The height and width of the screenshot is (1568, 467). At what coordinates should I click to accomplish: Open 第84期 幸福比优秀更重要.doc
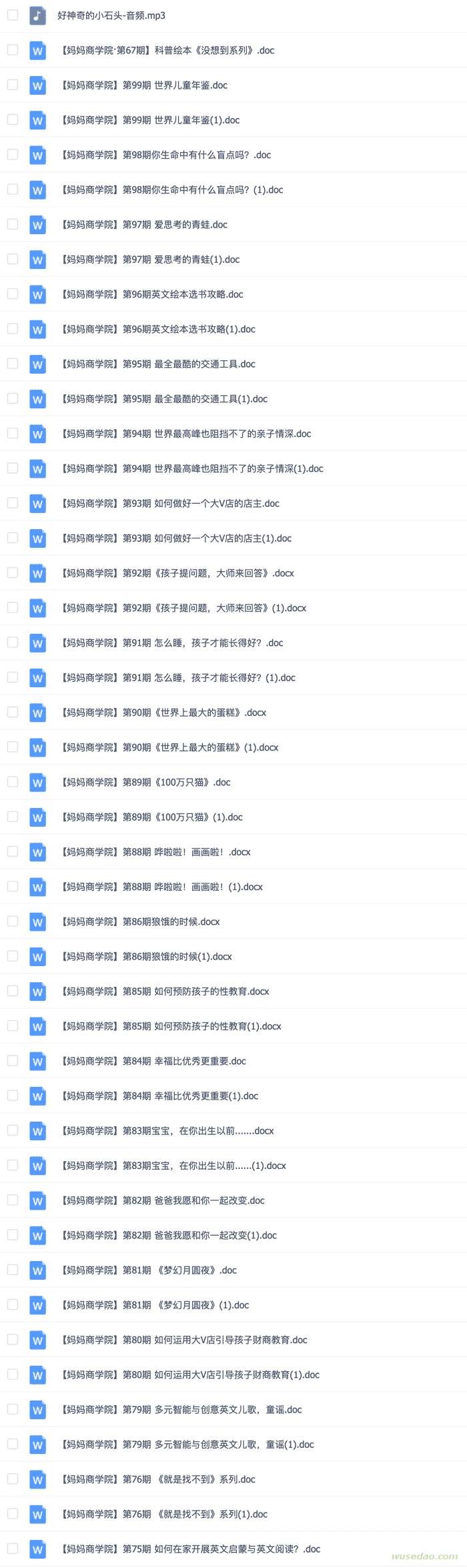tap(153, 1061)
